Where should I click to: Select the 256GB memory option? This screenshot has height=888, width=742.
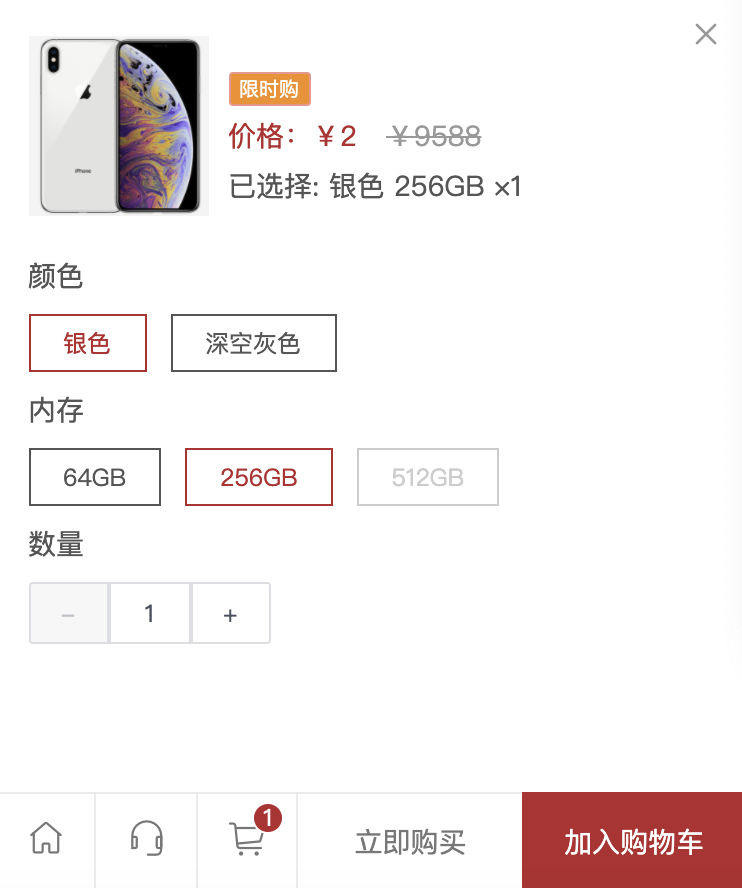258,477
